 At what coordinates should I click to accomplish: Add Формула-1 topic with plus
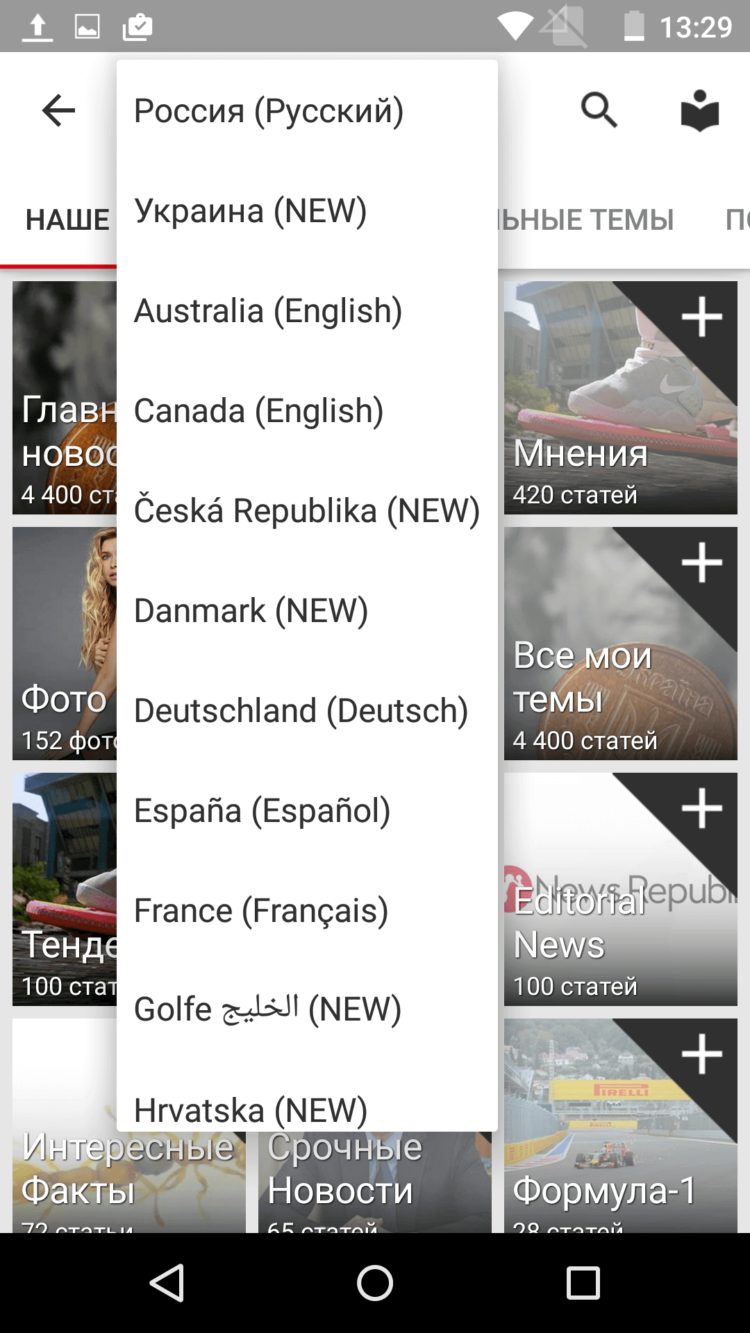[x=702, y=1054]
